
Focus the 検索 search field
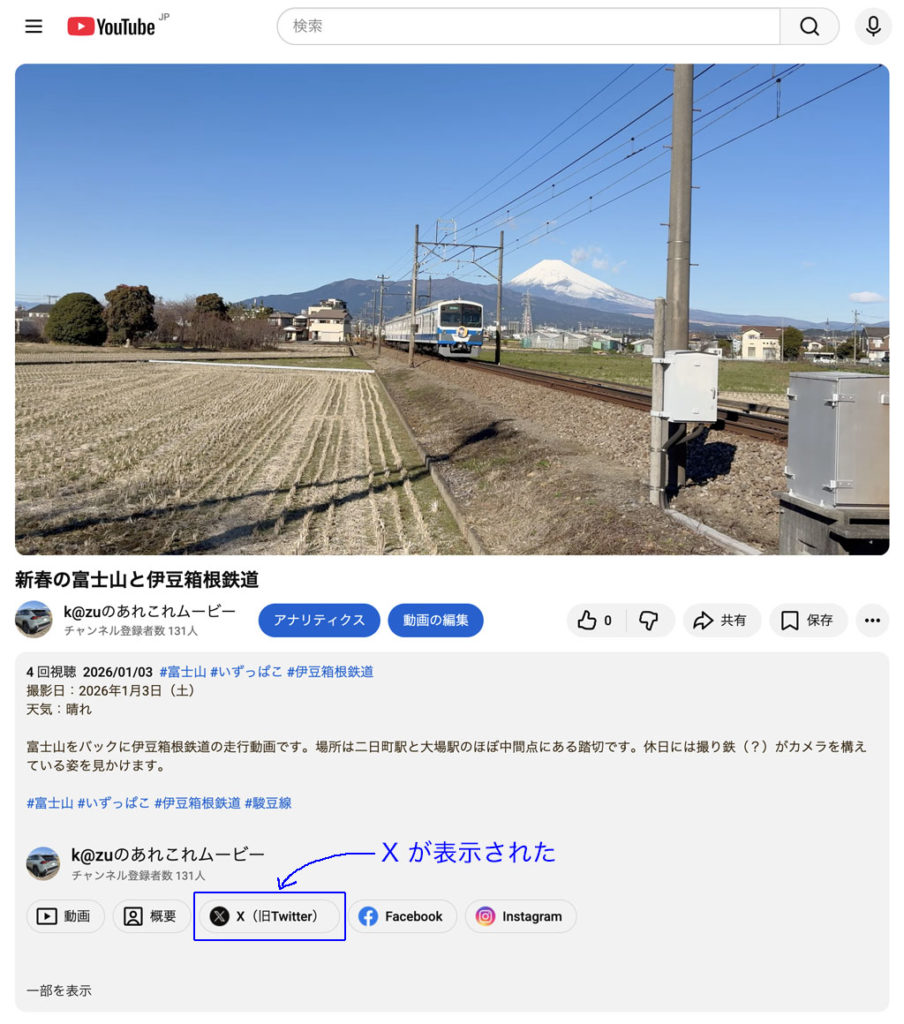[528, 27]
